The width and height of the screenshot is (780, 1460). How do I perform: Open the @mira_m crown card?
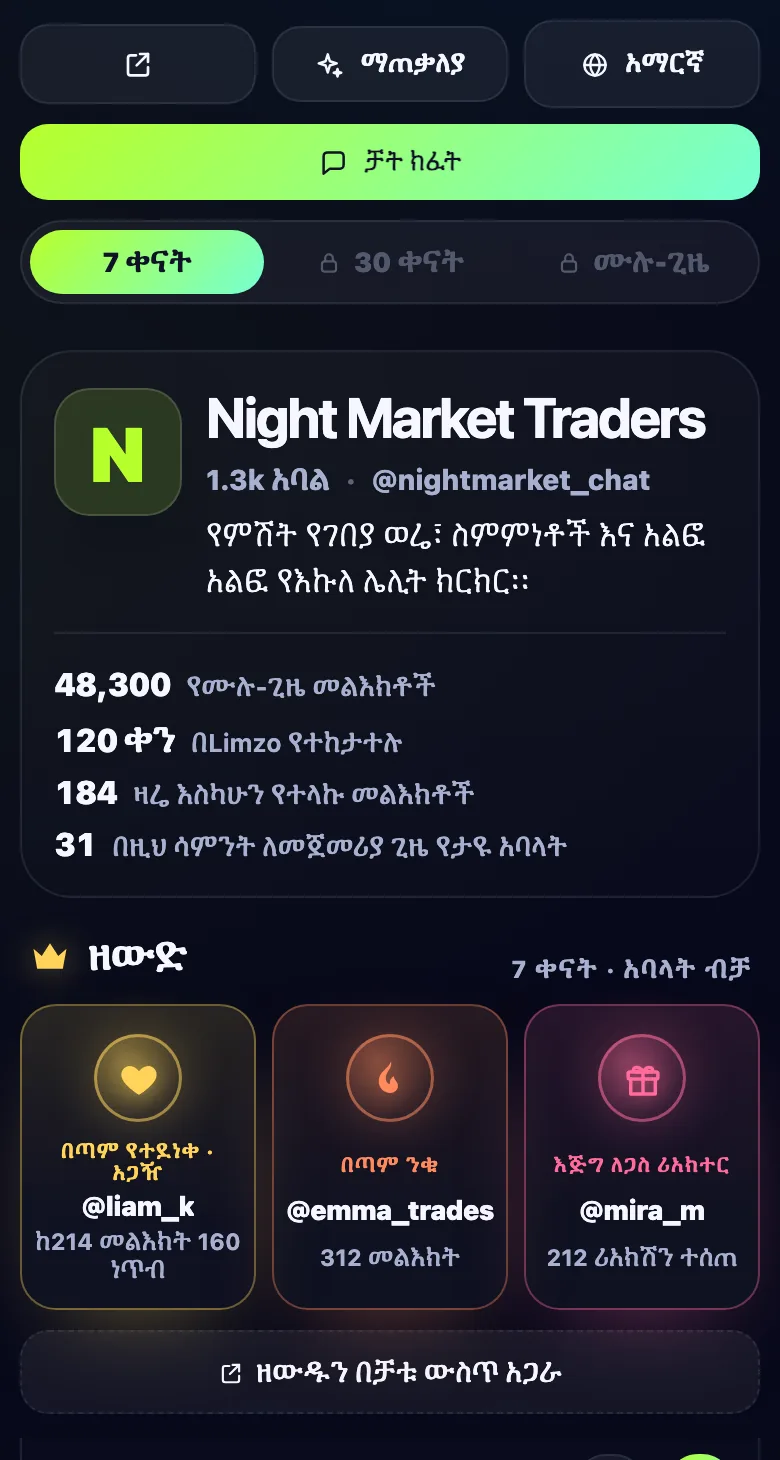coord(642,1157)
